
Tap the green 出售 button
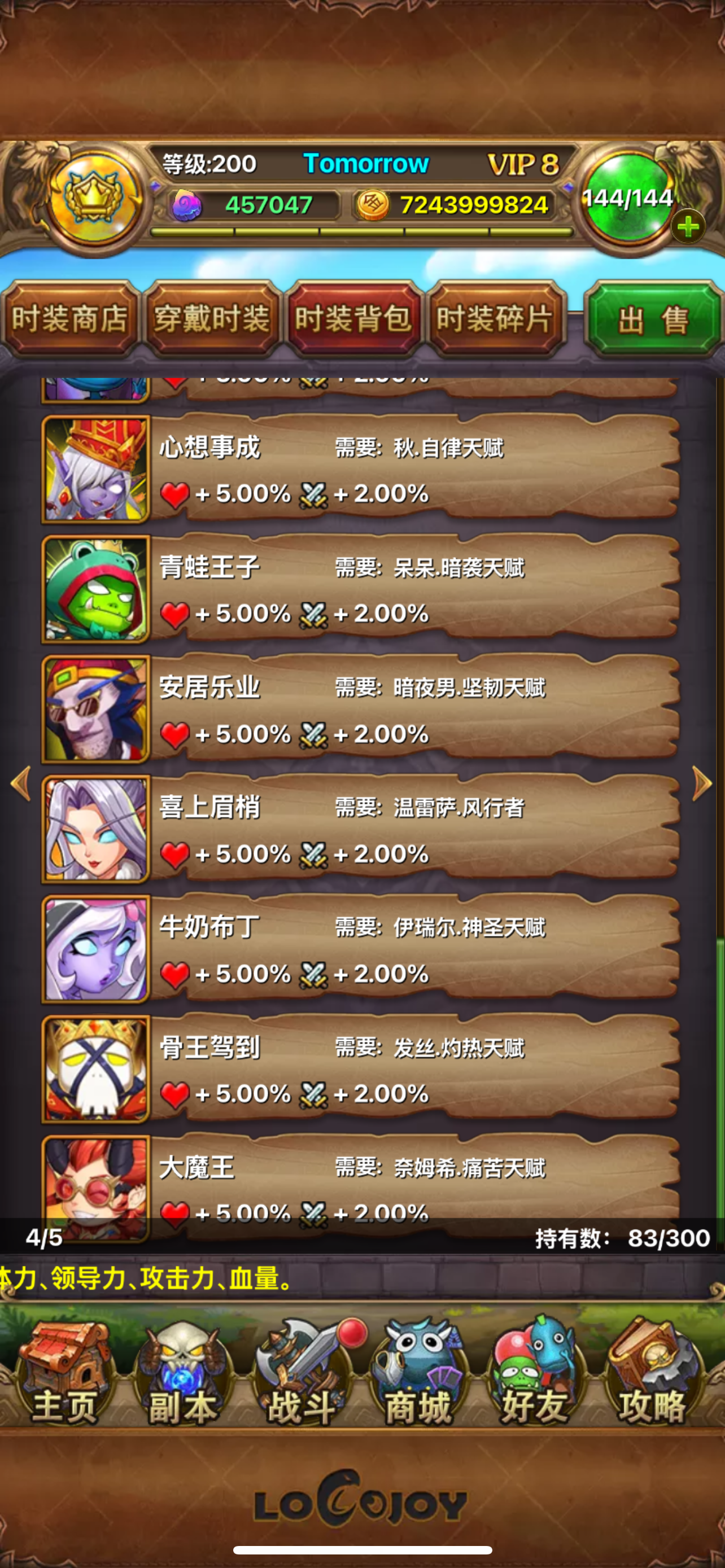click(653, 318)
